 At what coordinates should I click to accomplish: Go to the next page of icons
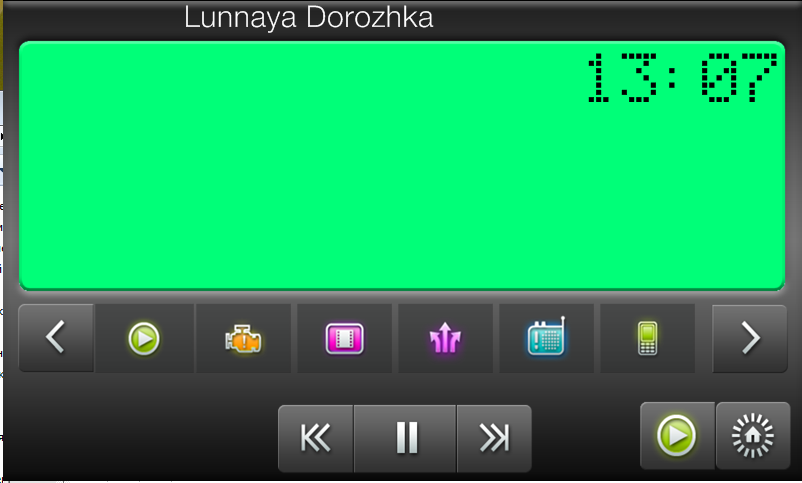pos(749,339)
